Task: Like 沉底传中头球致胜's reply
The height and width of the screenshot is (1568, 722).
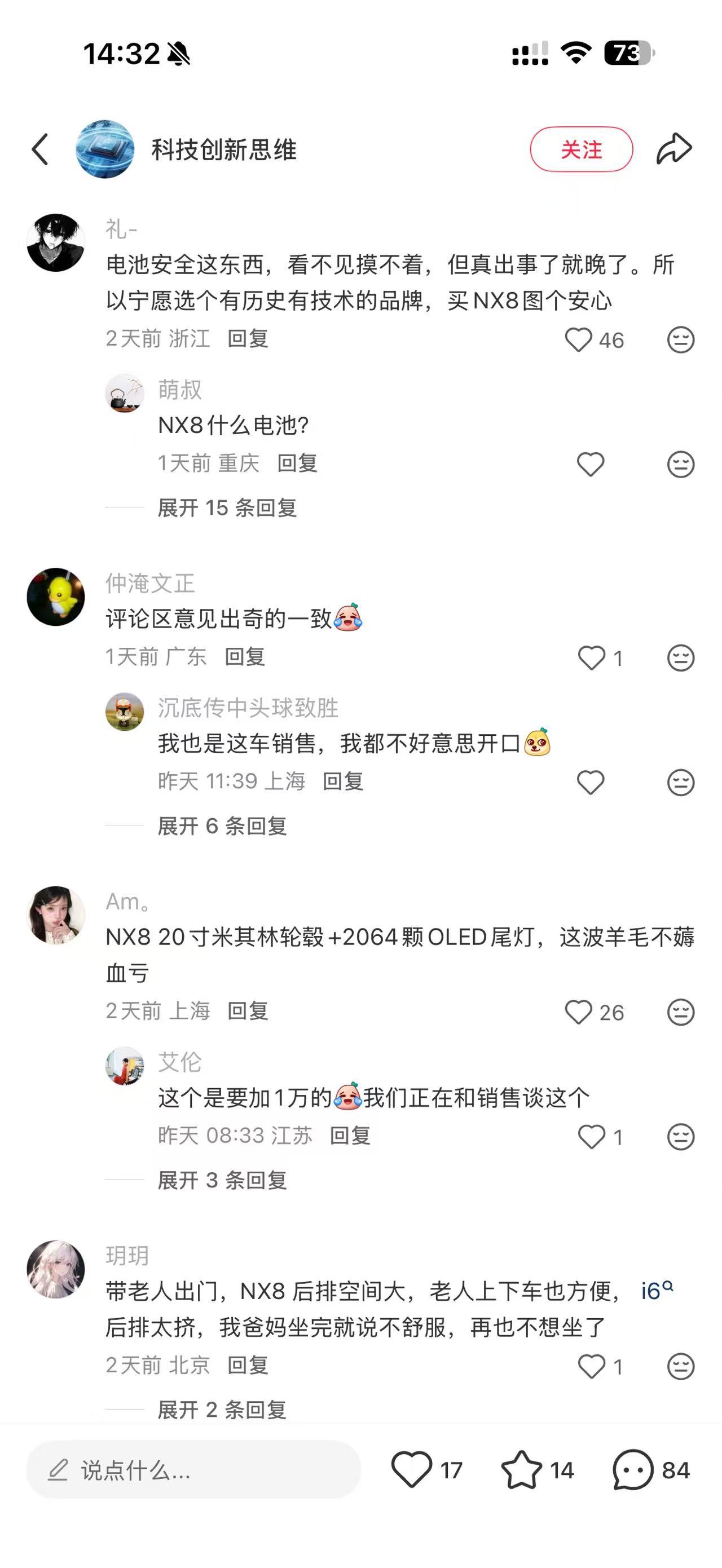Action: 591,782
